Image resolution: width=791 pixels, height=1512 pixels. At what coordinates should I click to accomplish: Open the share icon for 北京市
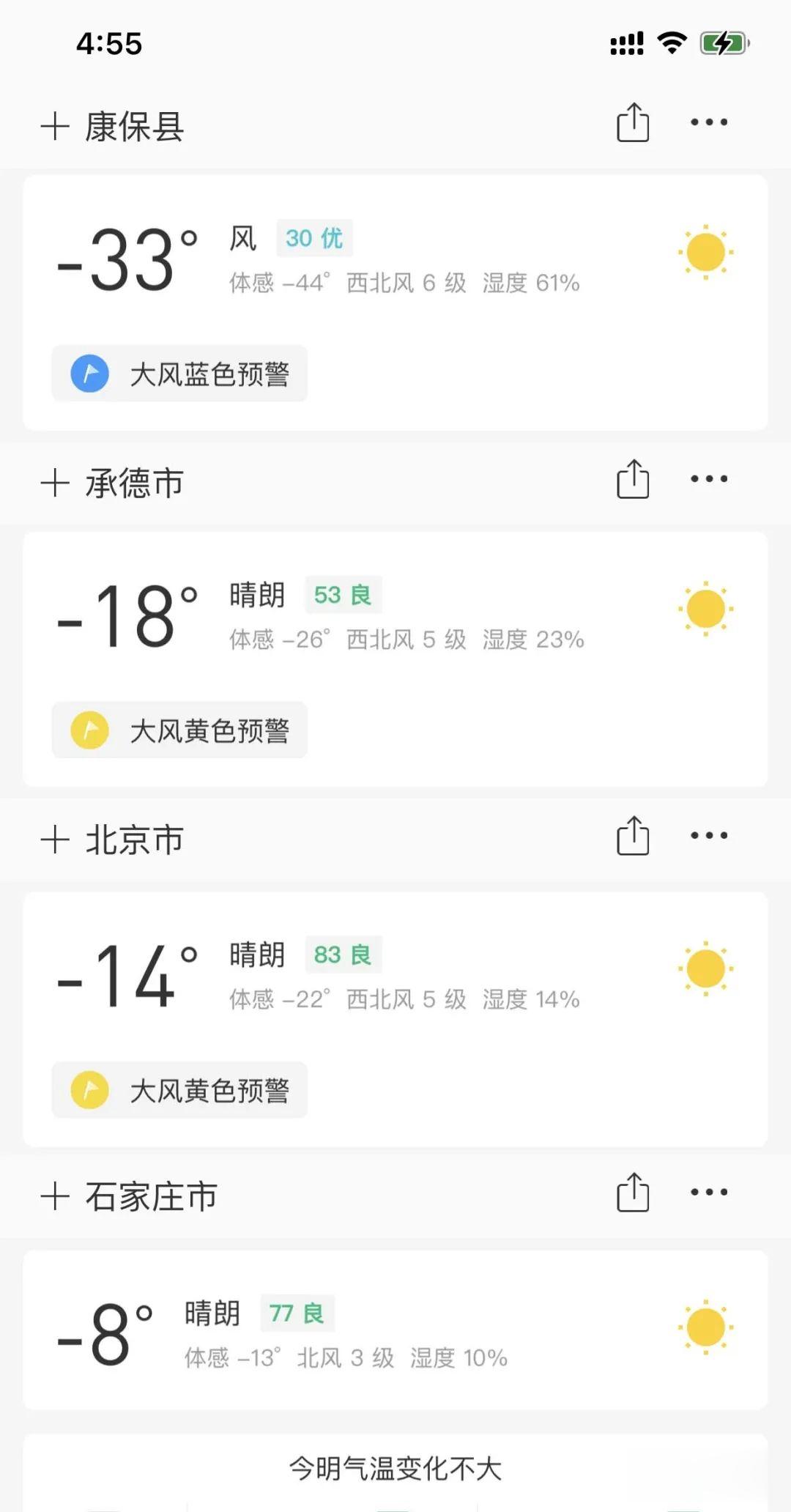coord(631,835)
